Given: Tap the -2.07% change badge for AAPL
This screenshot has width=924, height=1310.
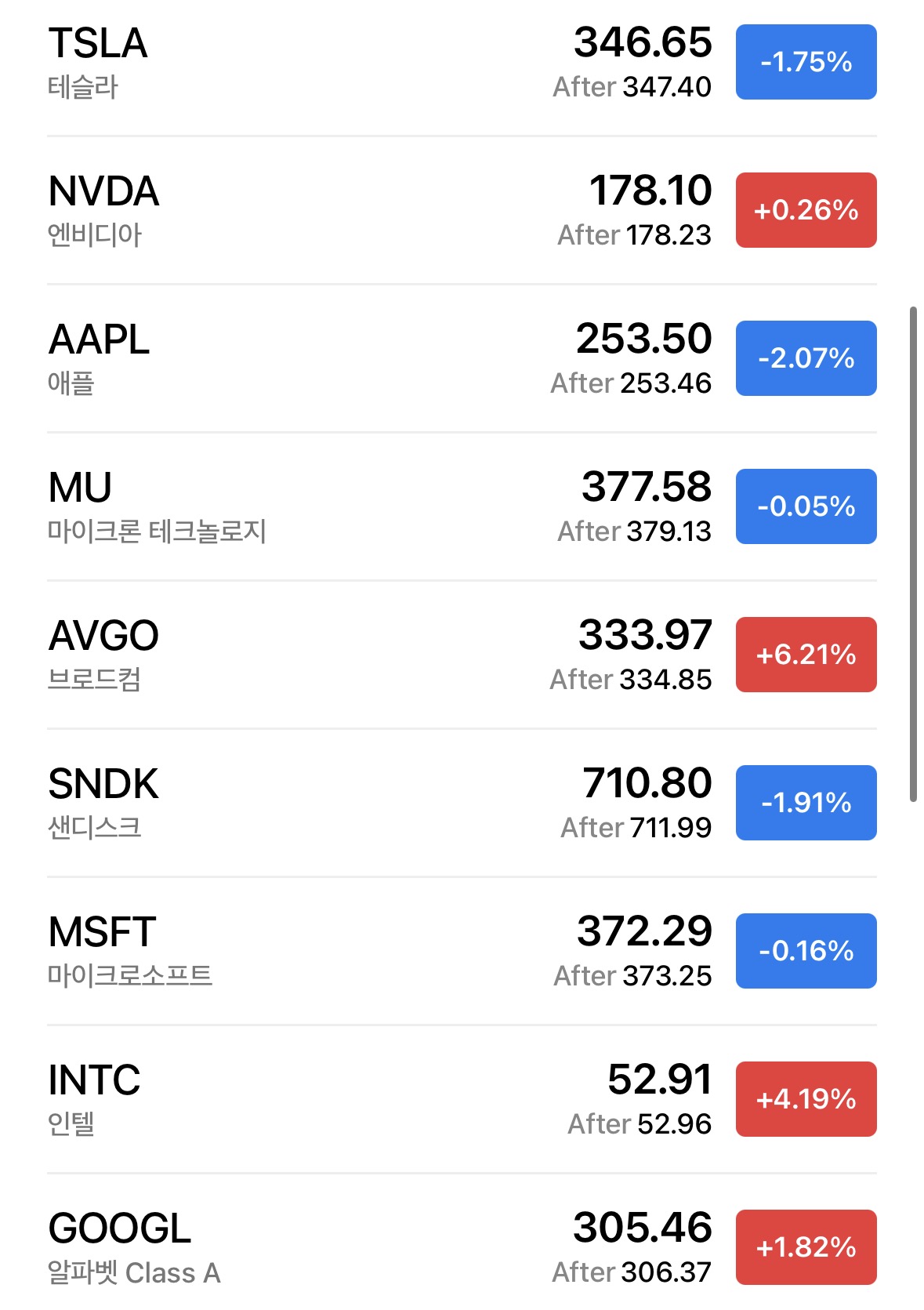Looking at the screenshot, I should (x=806, y=358).
